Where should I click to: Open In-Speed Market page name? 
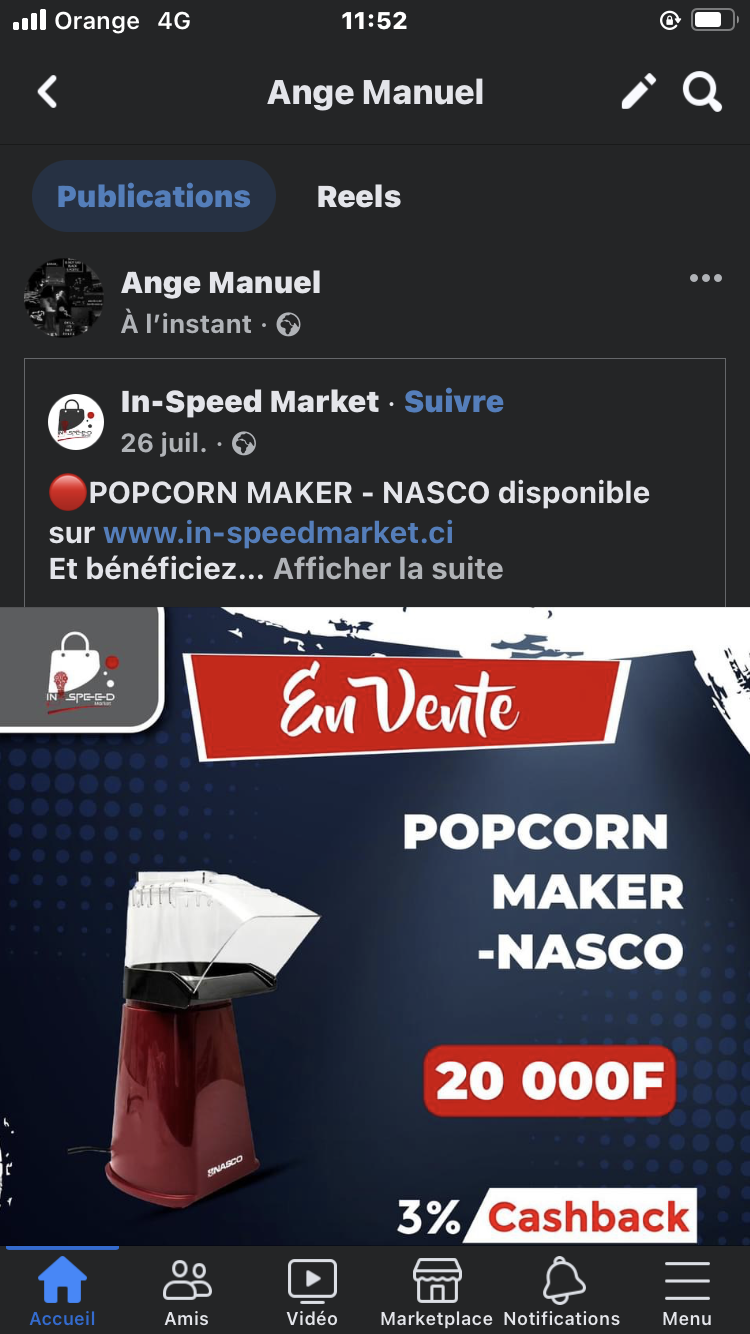(x=250, y=402)
